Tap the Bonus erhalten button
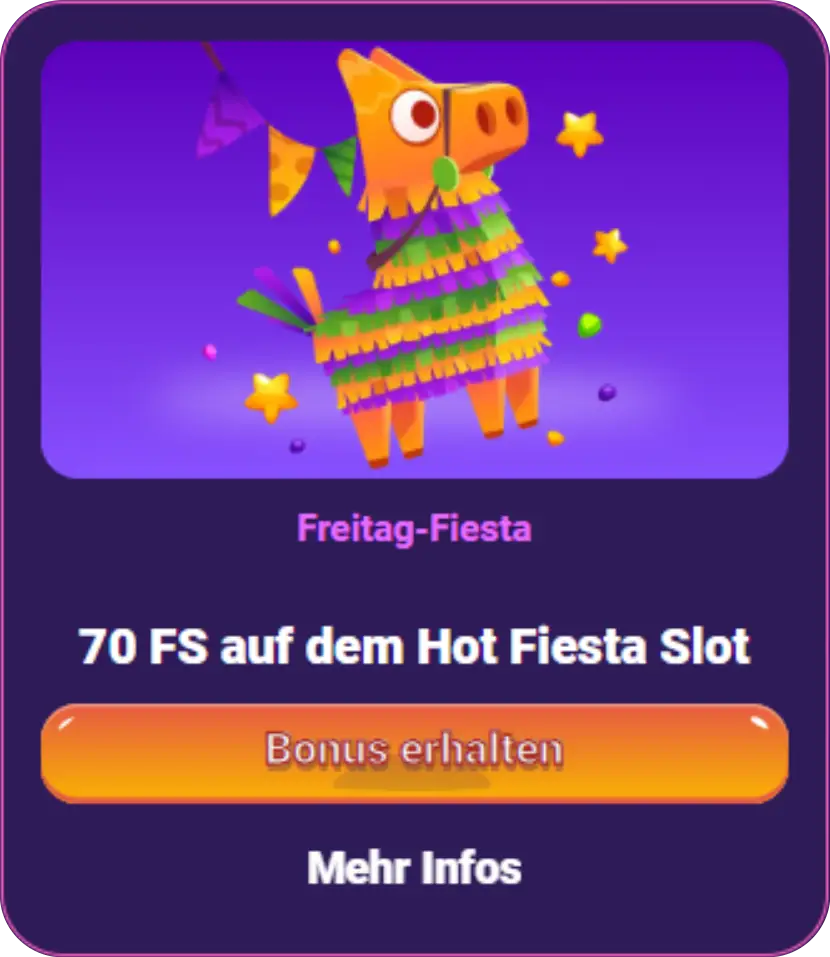 414,750
